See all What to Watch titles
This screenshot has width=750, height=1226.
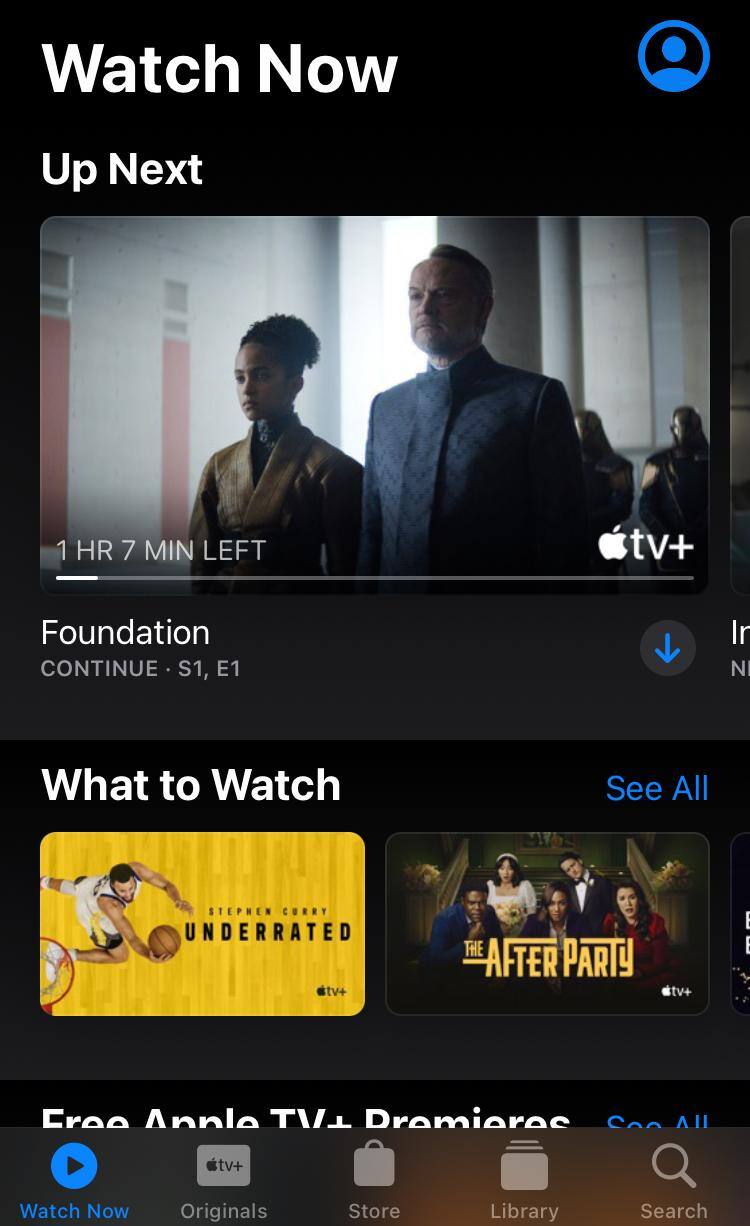click(656, 788)
